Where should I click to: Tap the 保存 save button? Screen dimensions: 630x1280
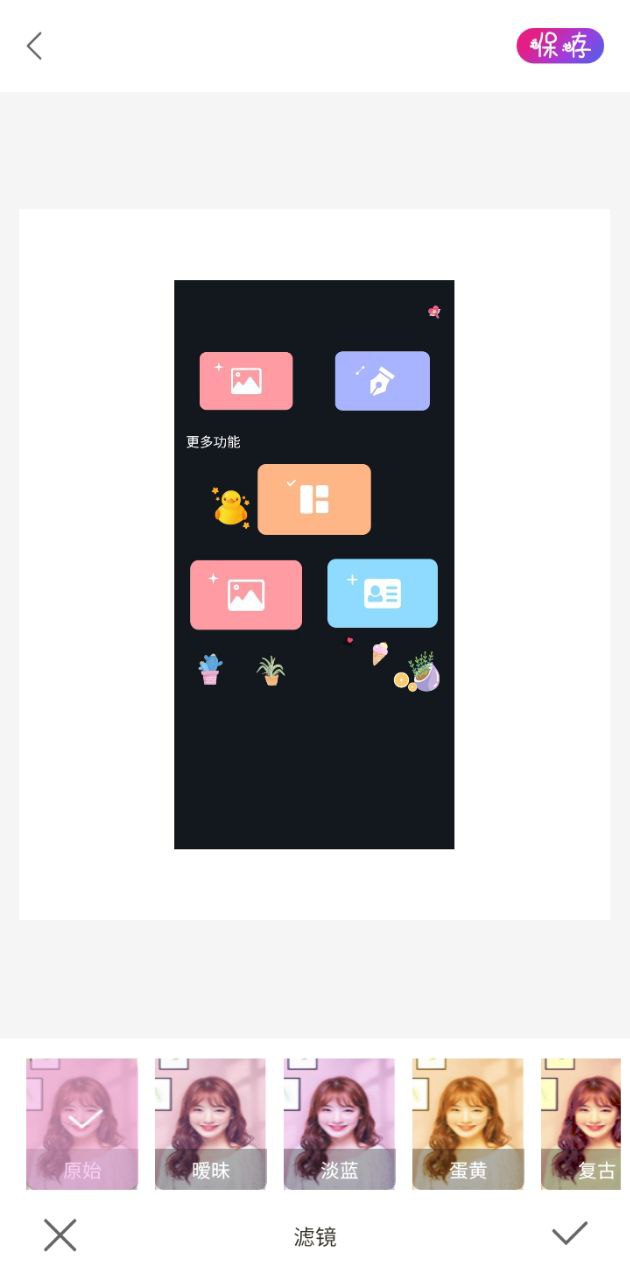tap(560, 46)
